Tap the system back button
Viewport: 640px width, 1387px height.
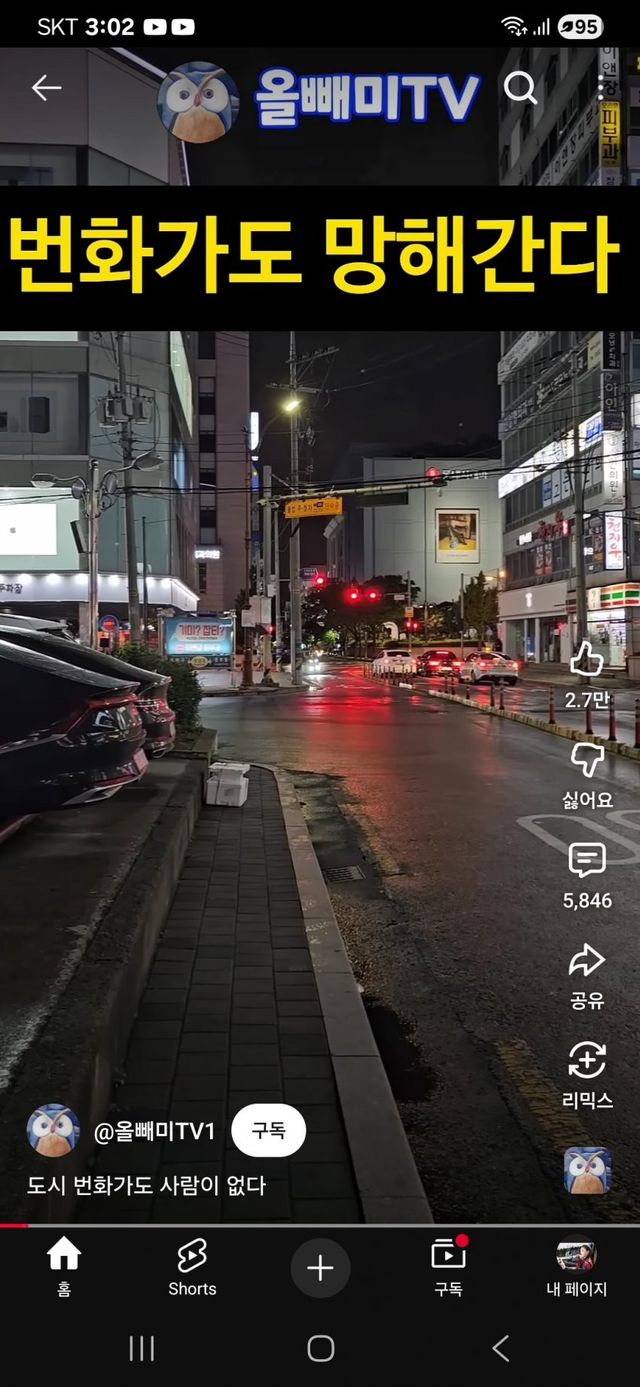(501, 1348)
